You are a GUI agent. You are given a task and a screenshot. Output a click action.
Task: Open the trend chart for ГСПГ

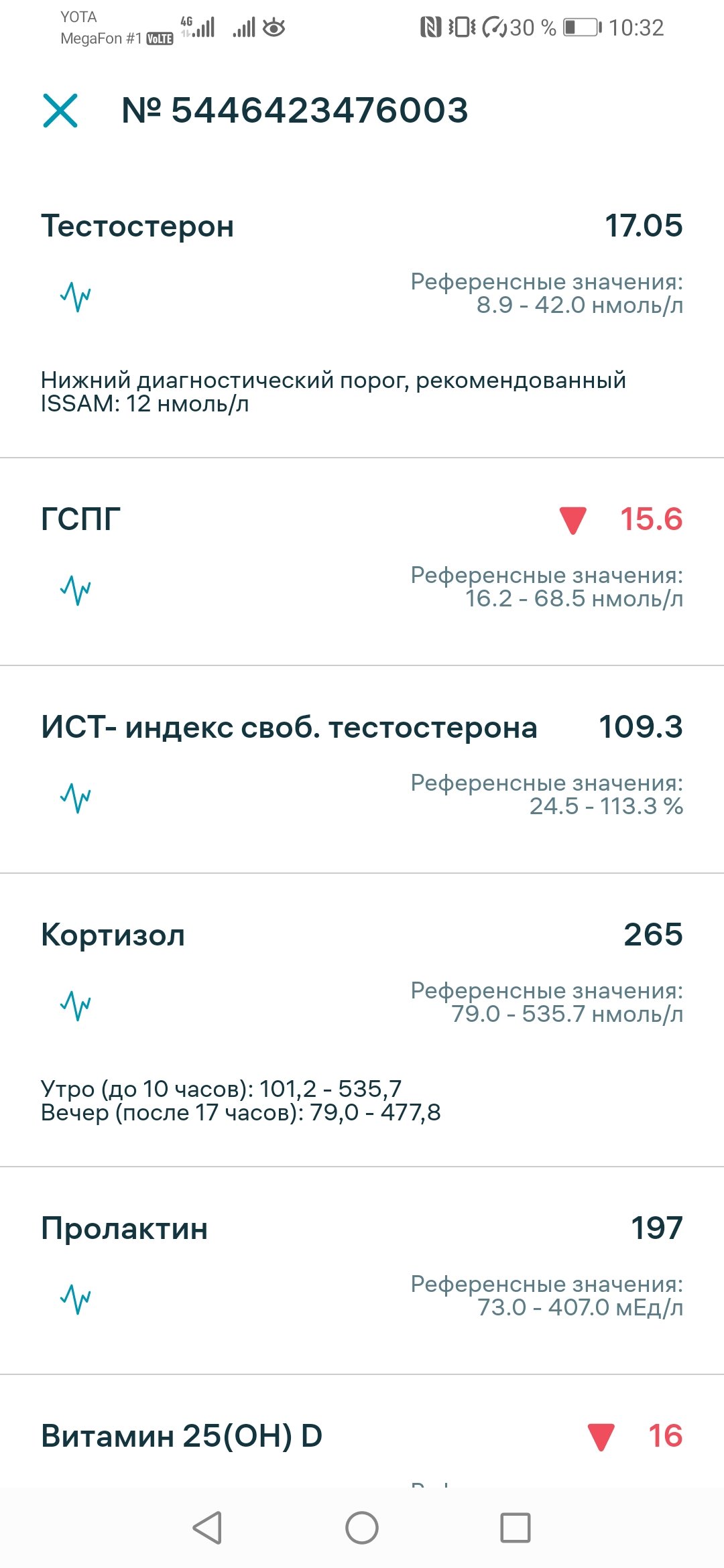coord(76,590)
